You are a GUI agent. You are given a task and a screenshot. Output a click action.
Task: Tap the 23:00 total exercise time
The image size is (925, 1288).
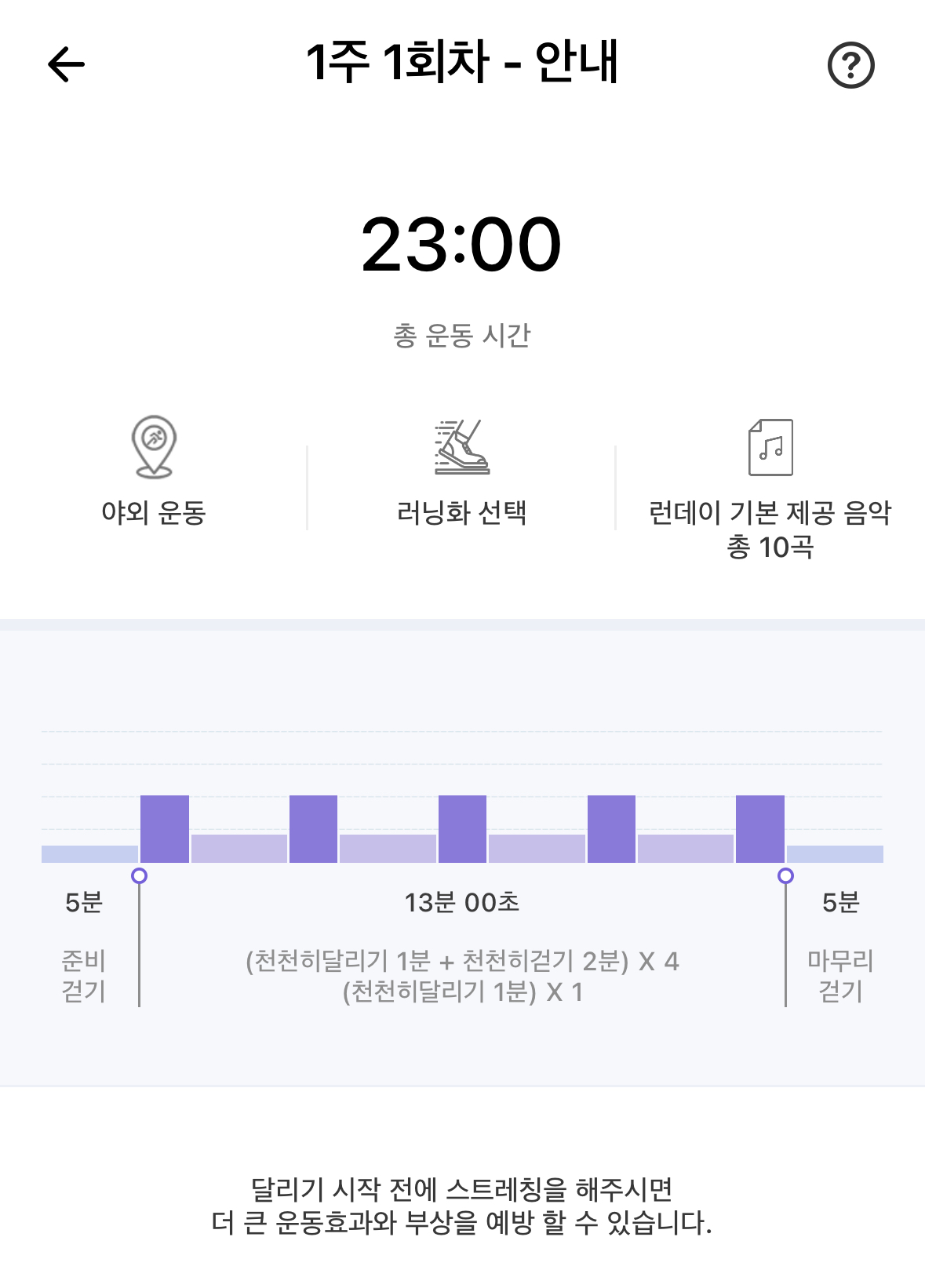click(462, 246)
